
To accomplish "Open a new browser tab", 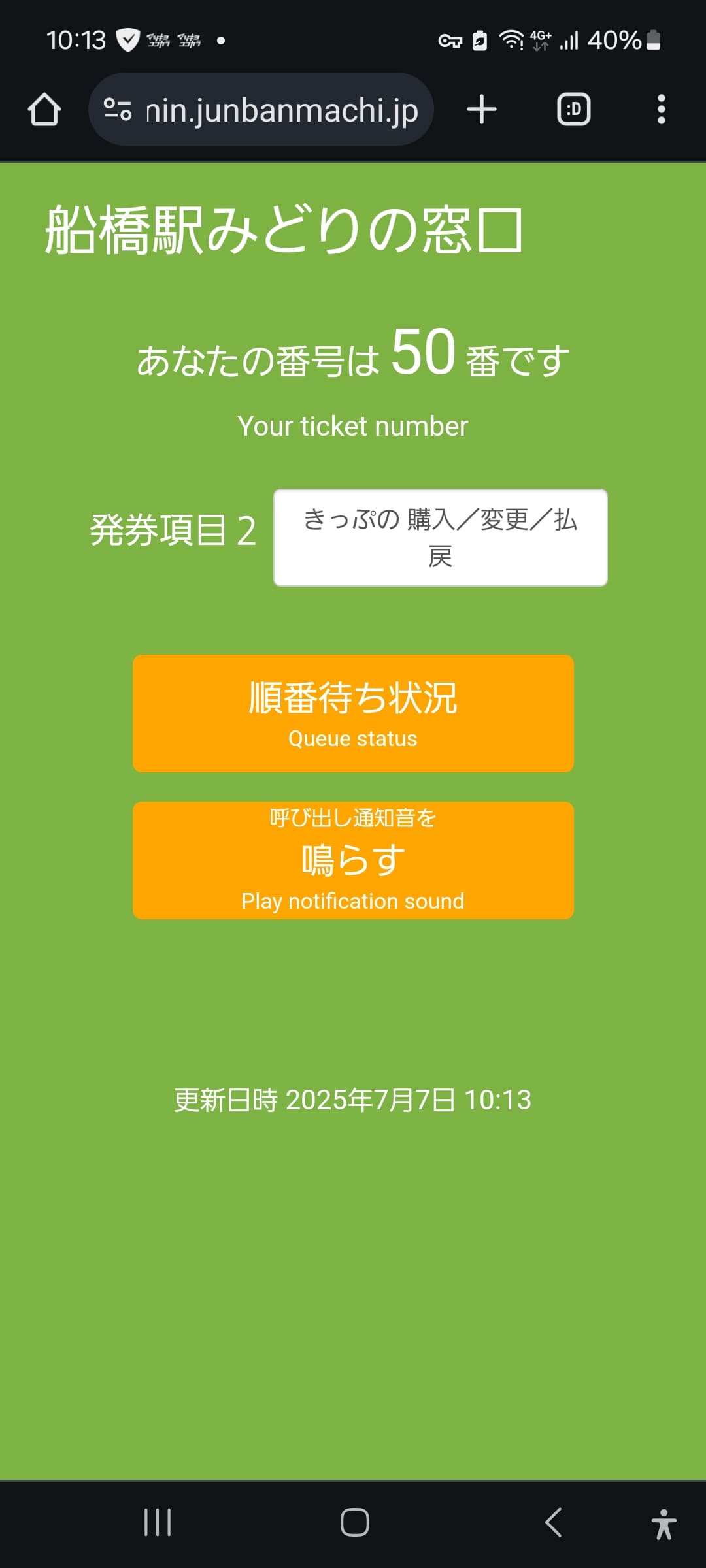I will (482, 109).
